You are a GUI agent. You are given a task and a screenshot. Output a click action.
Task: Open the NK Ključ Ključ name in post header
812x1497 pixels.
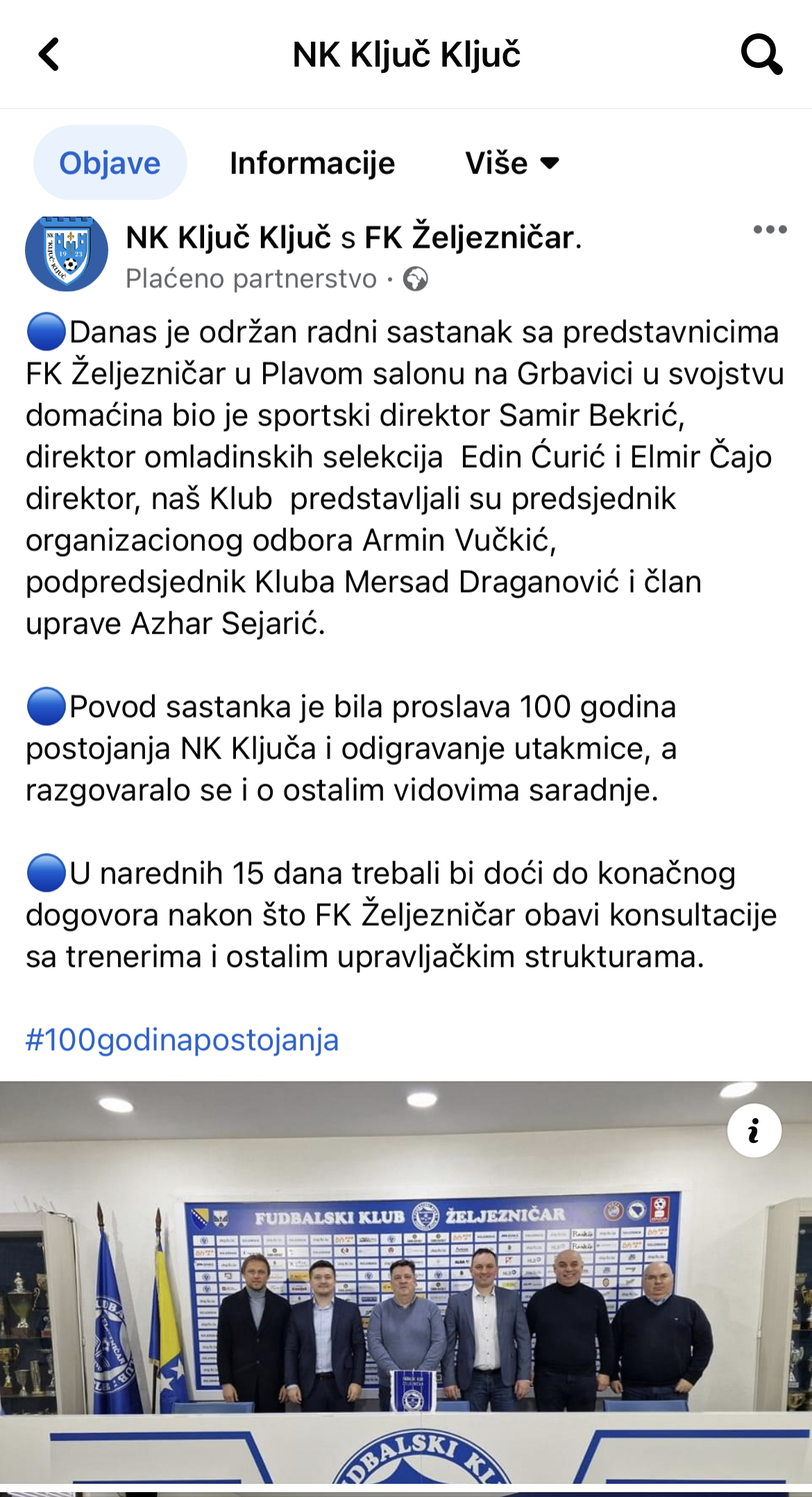228,237
